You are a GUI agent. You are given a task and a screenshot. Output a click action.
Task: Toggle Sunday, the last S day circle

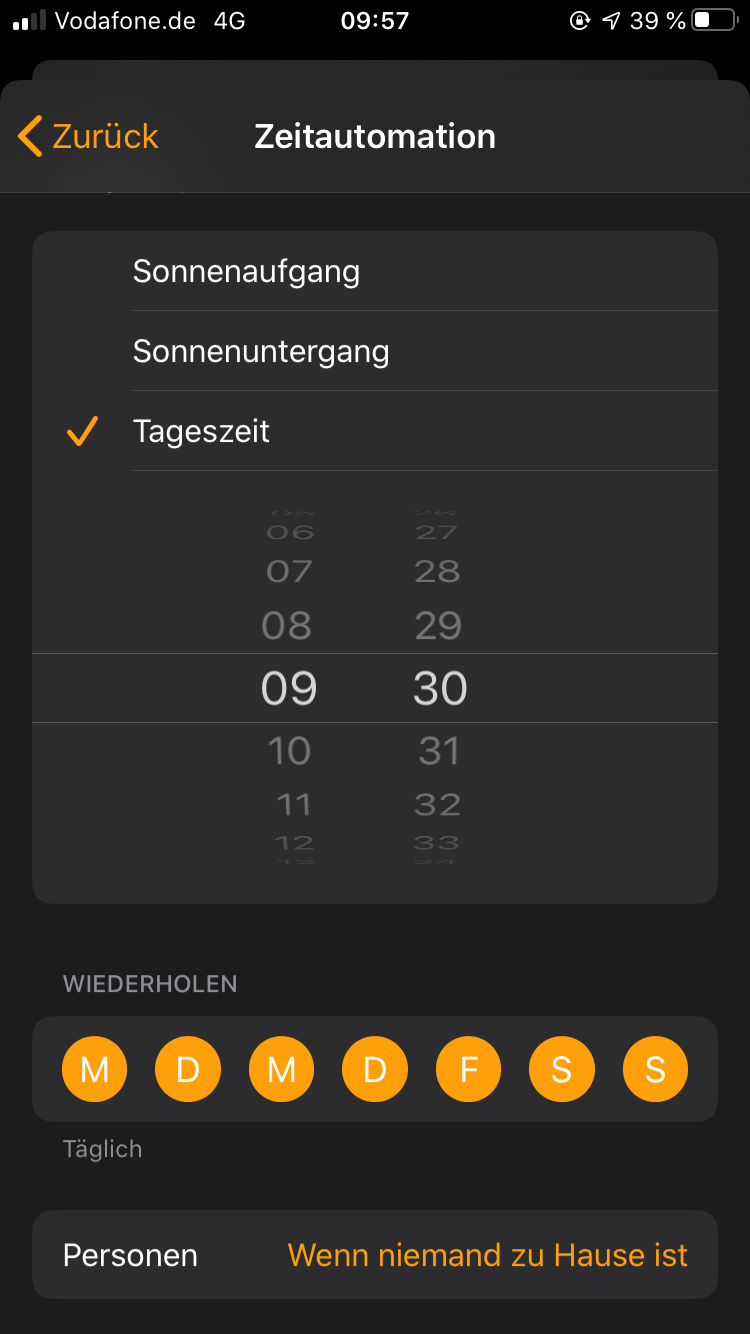(655, 1069)
